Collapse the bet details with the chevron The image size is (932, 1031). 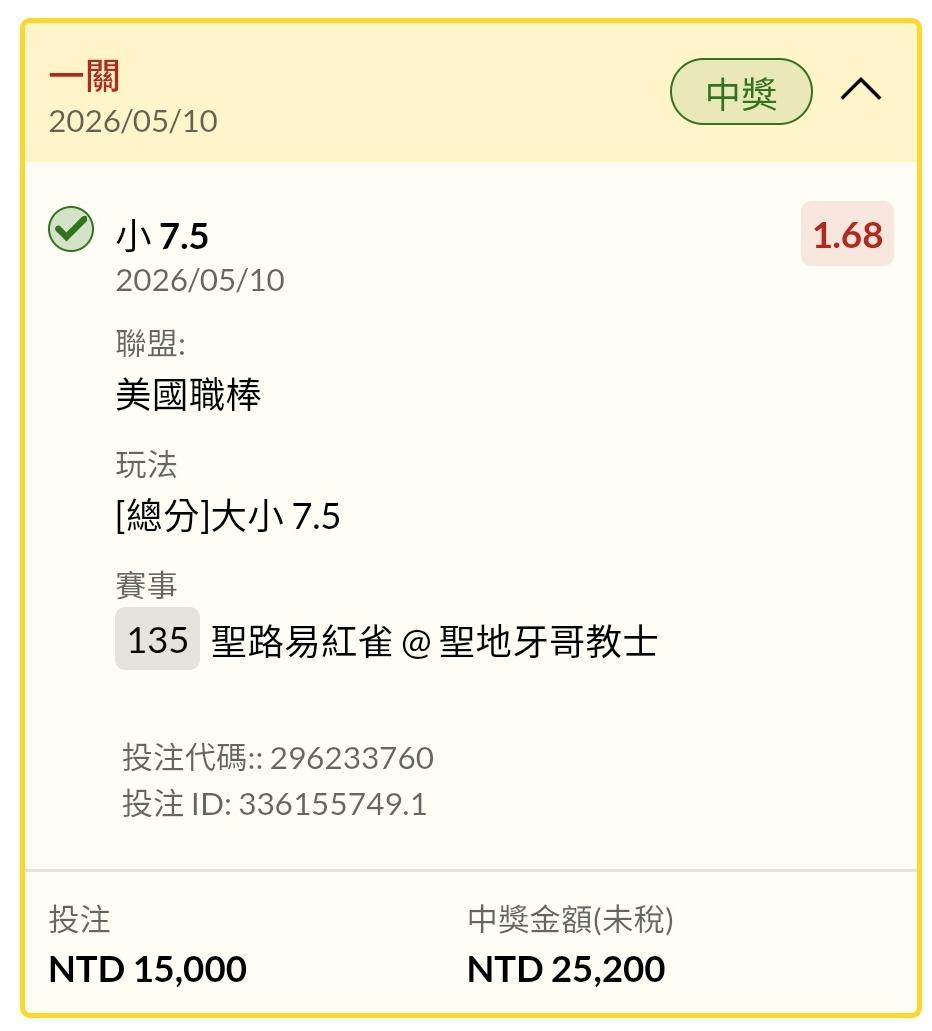(860, 89)
